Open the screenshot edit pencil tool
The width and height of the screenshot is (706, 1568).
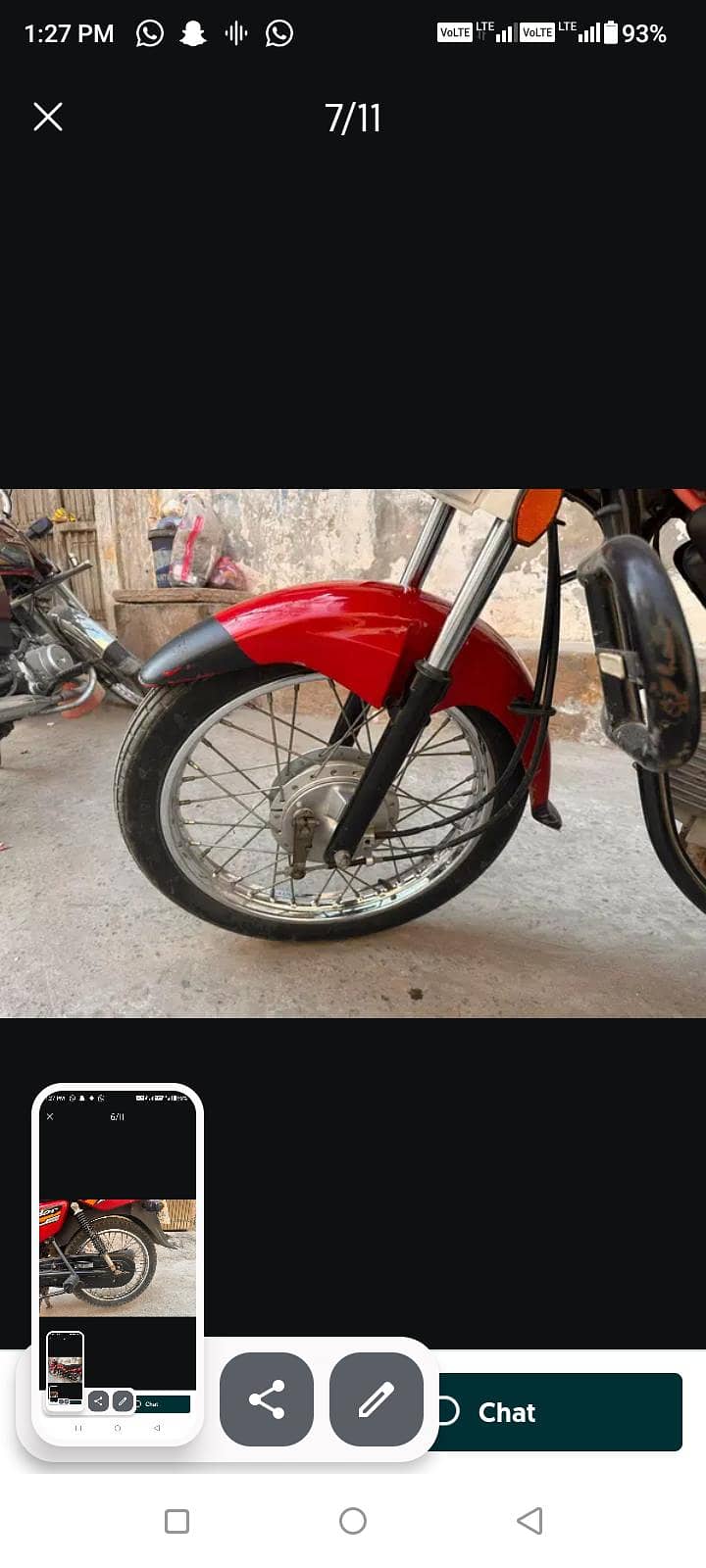(376, 1399)
